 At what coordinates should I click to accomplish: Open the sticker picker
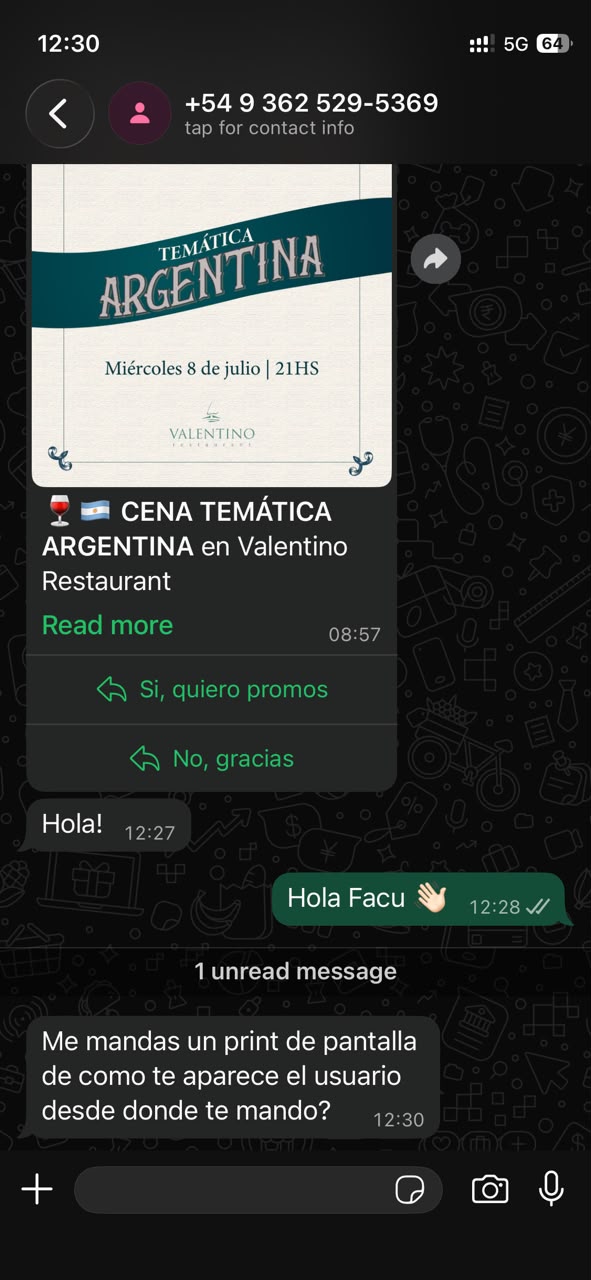(410, 1189)
